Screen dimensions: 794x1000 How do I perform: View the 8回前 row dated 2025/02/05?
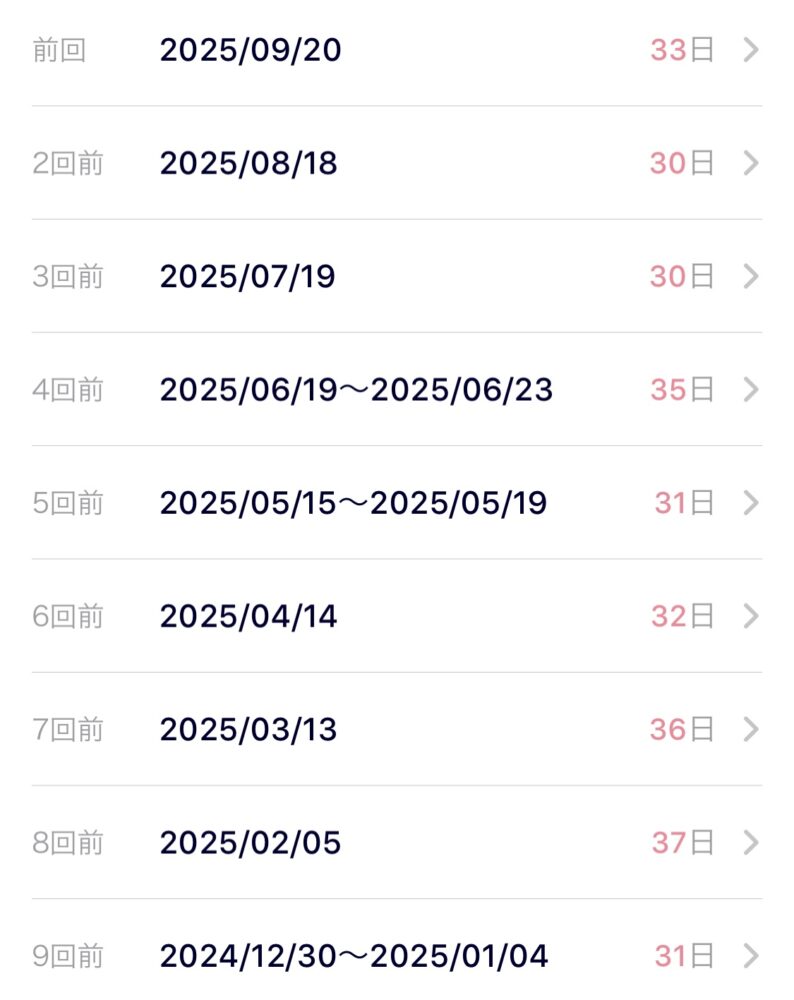tap(397, 843)
